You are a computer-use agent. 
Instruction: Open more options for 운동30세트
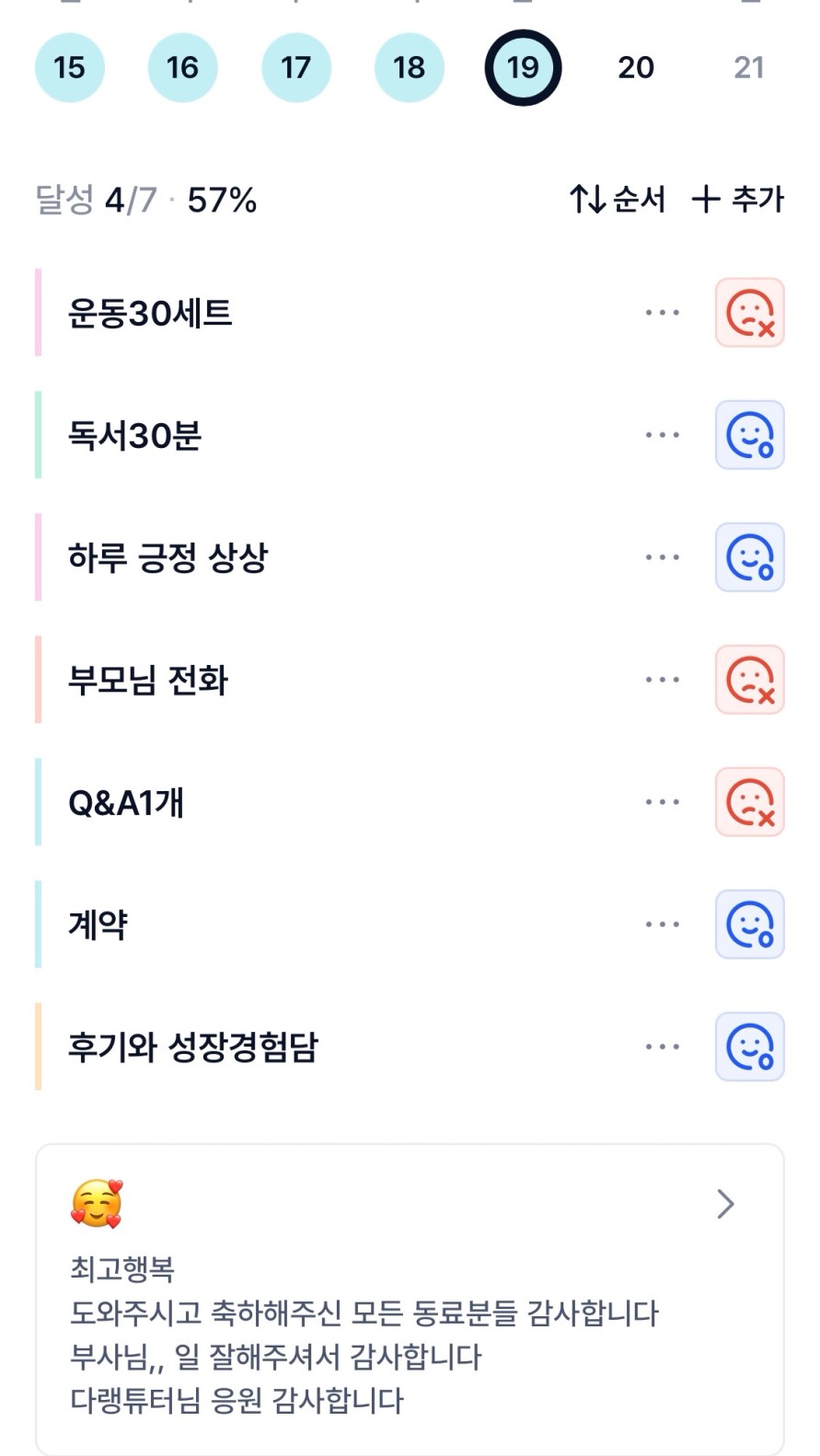click(663, 313)
